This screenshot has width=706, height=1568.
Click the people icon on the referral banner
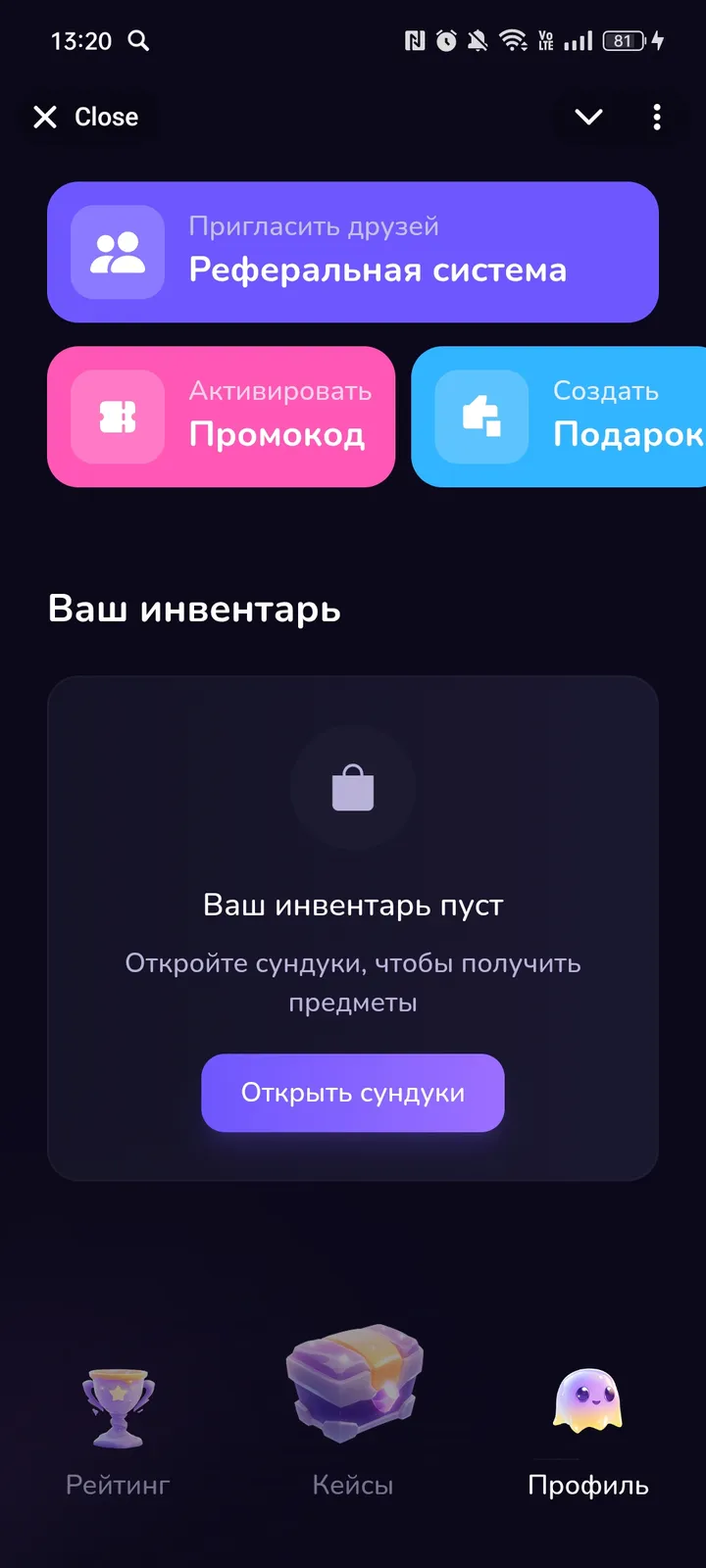pyautogui.click(x=116, y=251)
